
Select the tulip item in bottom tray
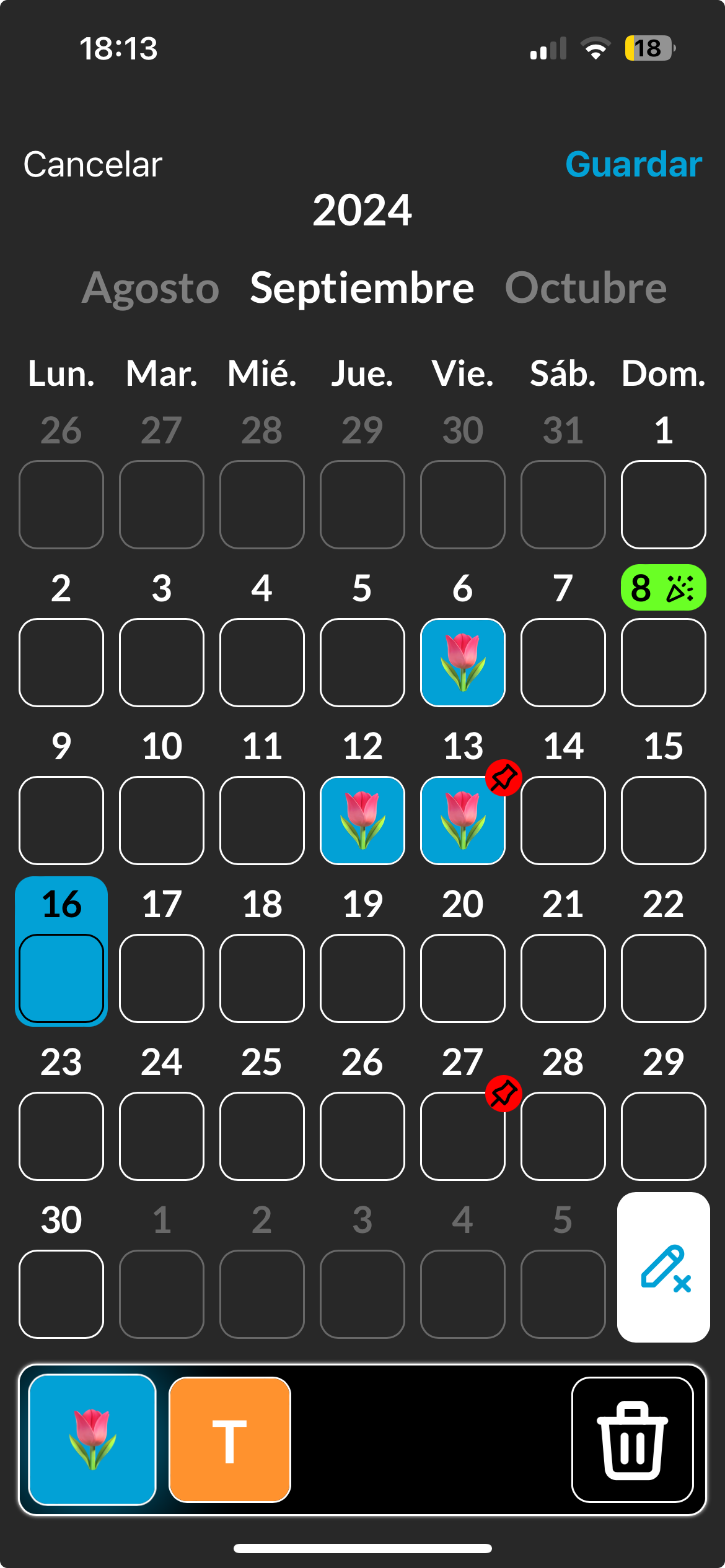point(92,1439)
